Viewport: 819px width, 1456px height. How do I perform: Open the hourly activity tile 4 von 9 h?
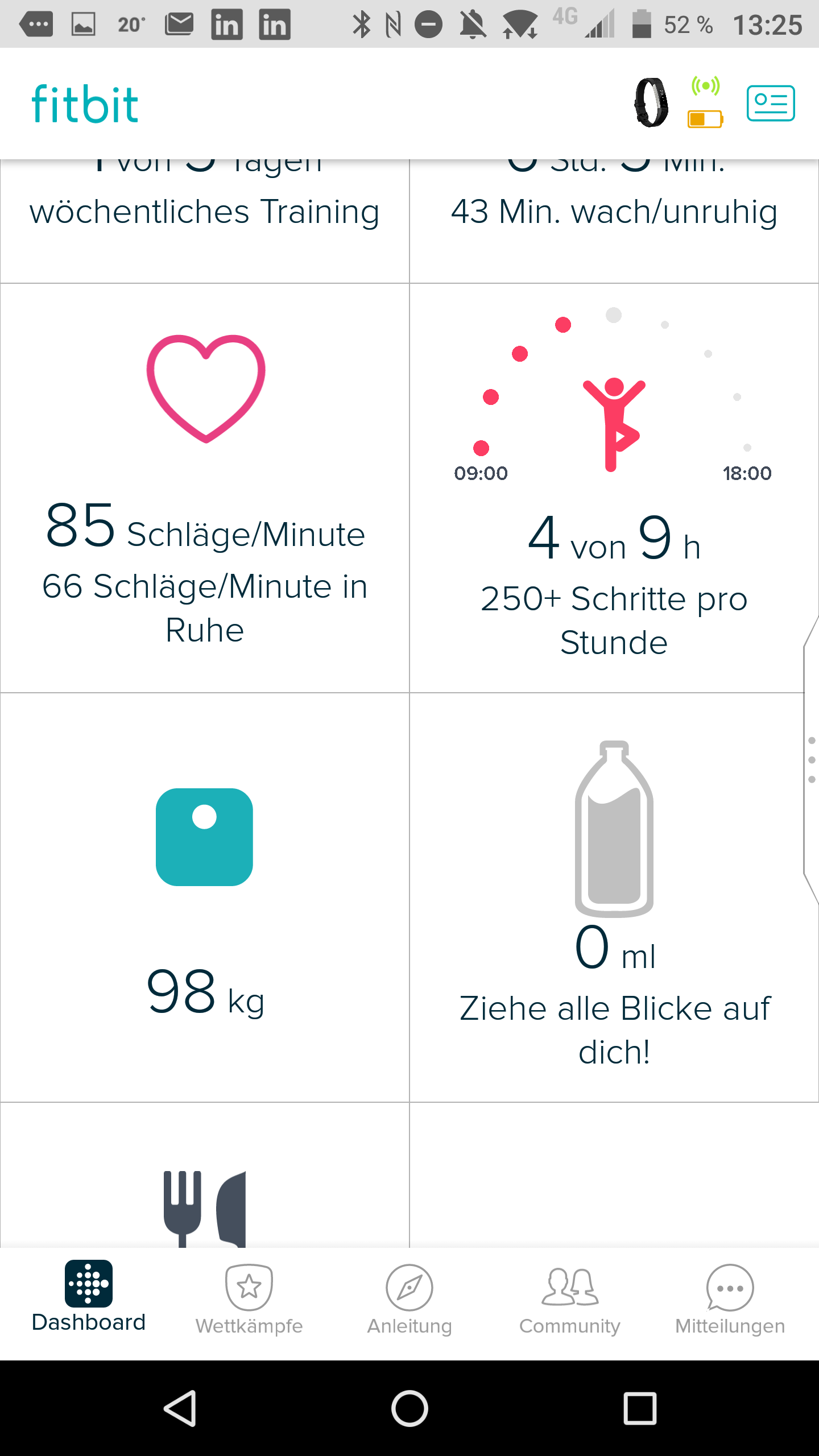(x=614, y=488)
